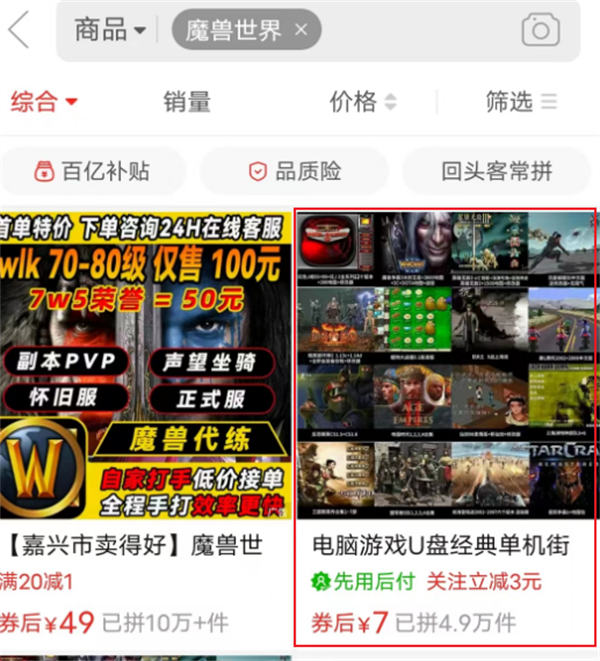Image resolution: width=600 pixels, height=661 pixels.
Task: Go back with the left arrow
Action: coord(20,30)
